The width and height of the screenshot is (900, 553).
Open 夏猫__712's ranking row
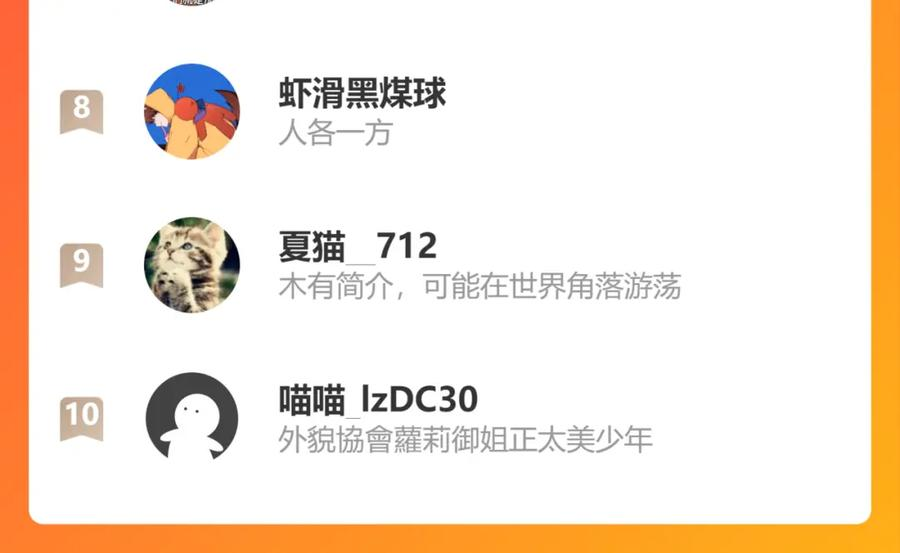[x=449, y=265]
